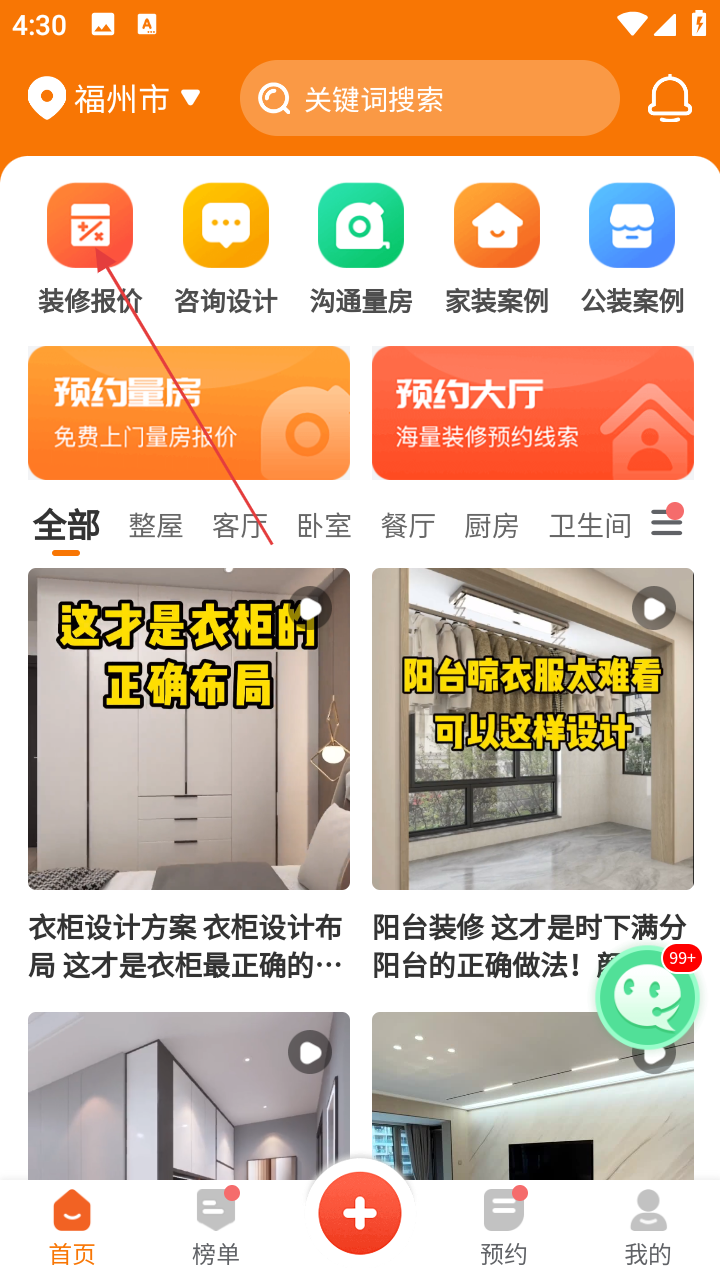Tap the 关键词搜索 search box
The width and height of the screenshot is (720, 1280).
430,99
